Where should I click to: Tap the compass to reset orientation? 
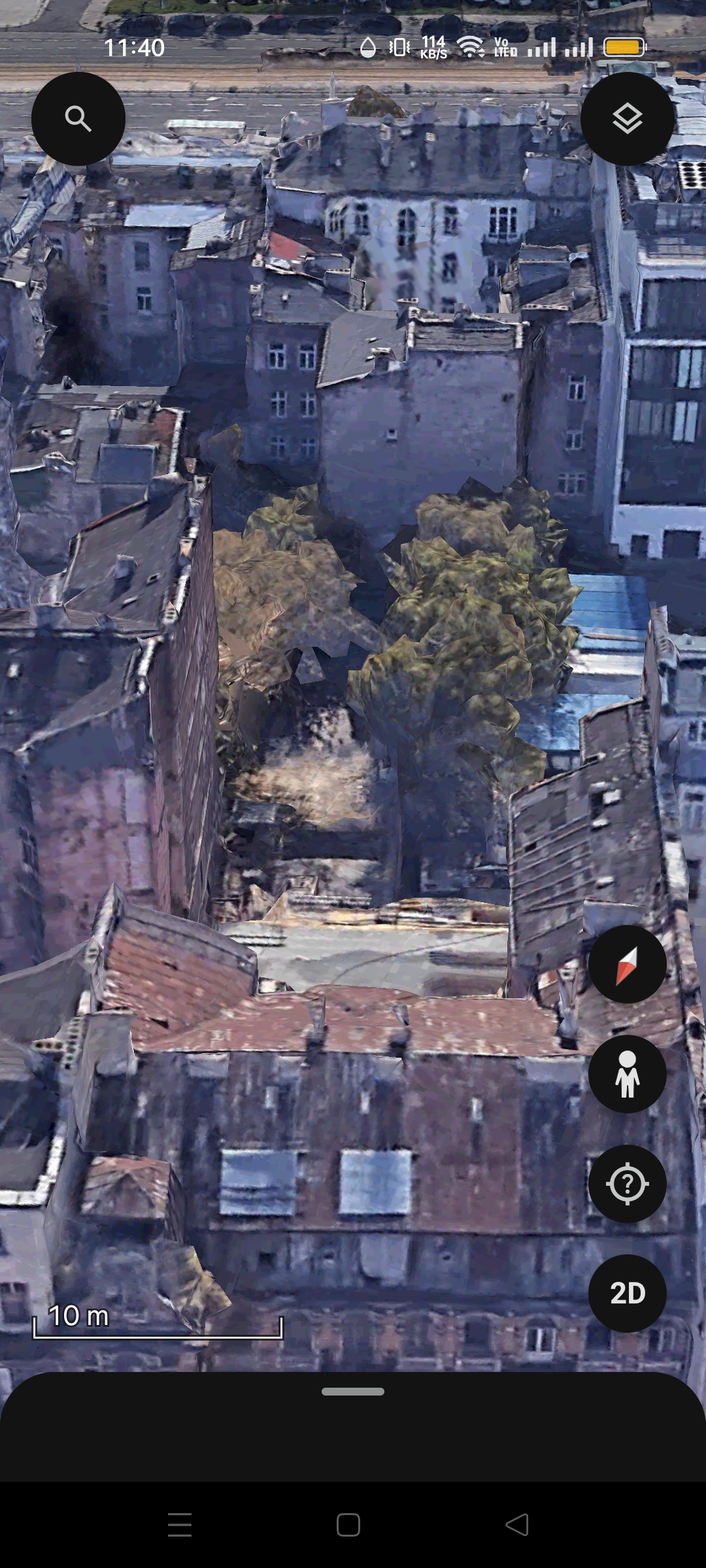[627, 964]
